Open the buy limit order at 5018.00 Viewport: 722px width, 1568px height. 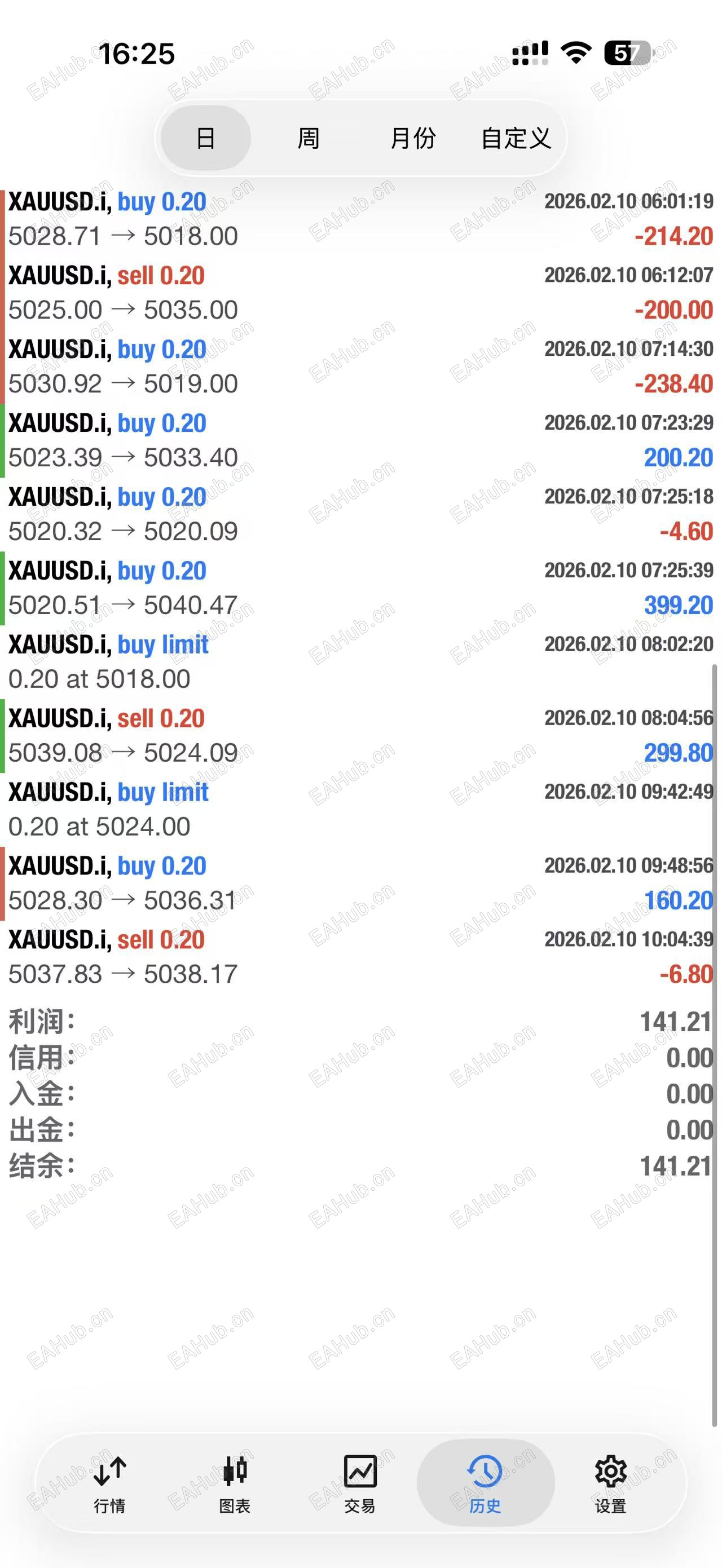244,660
